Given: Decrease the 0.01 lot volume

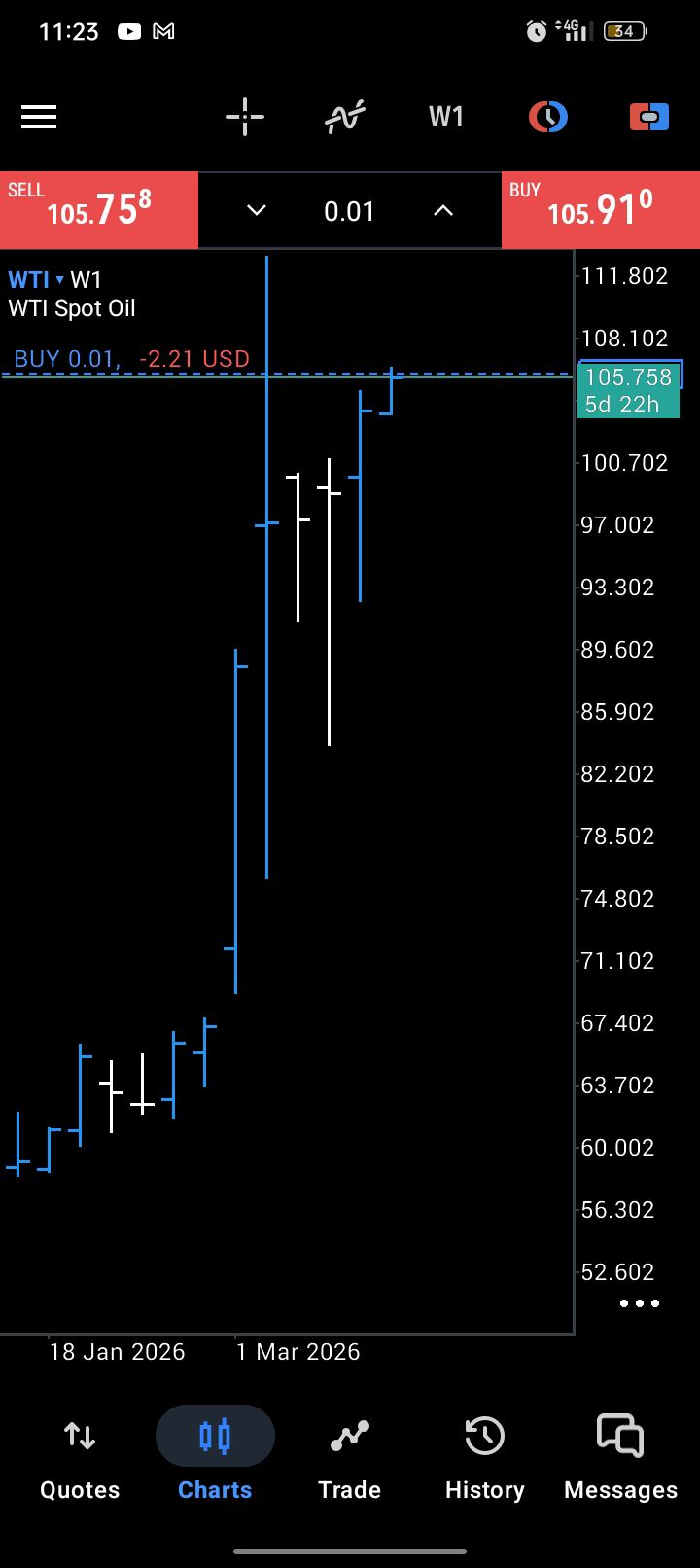Looking at the screenshot, I should pos(257,211).
